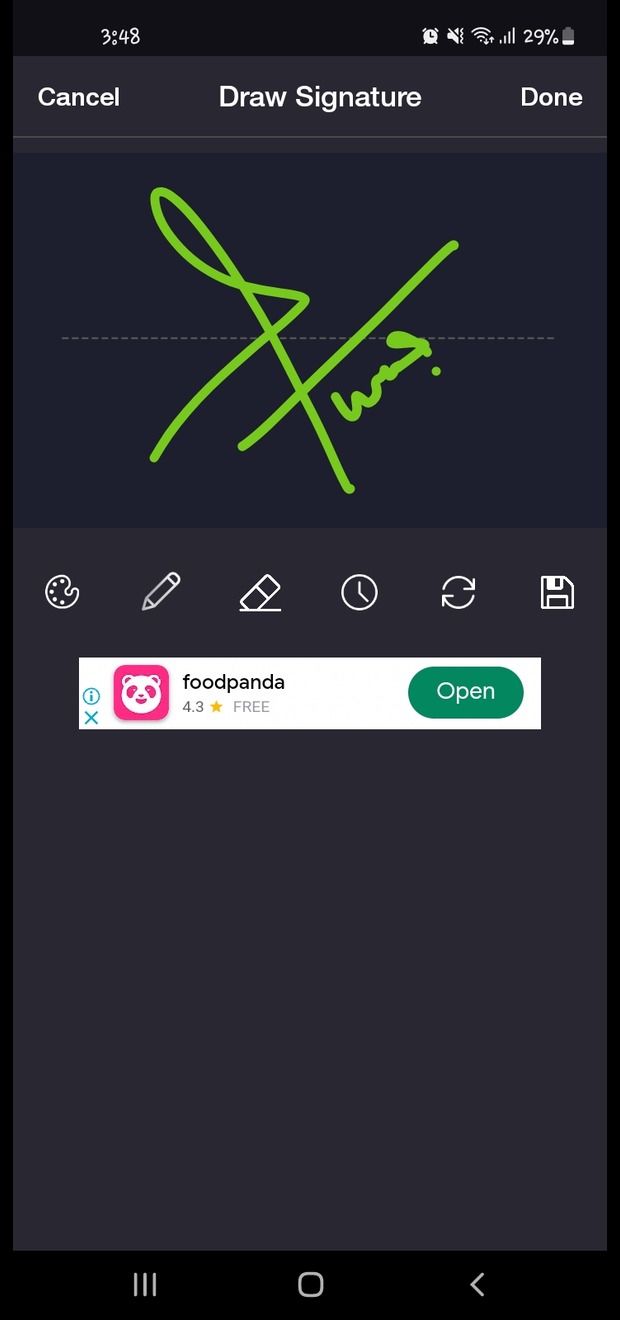The image size is (620, 1320).
Task: Open the color palette picker
Action: [x=62, y=592]
